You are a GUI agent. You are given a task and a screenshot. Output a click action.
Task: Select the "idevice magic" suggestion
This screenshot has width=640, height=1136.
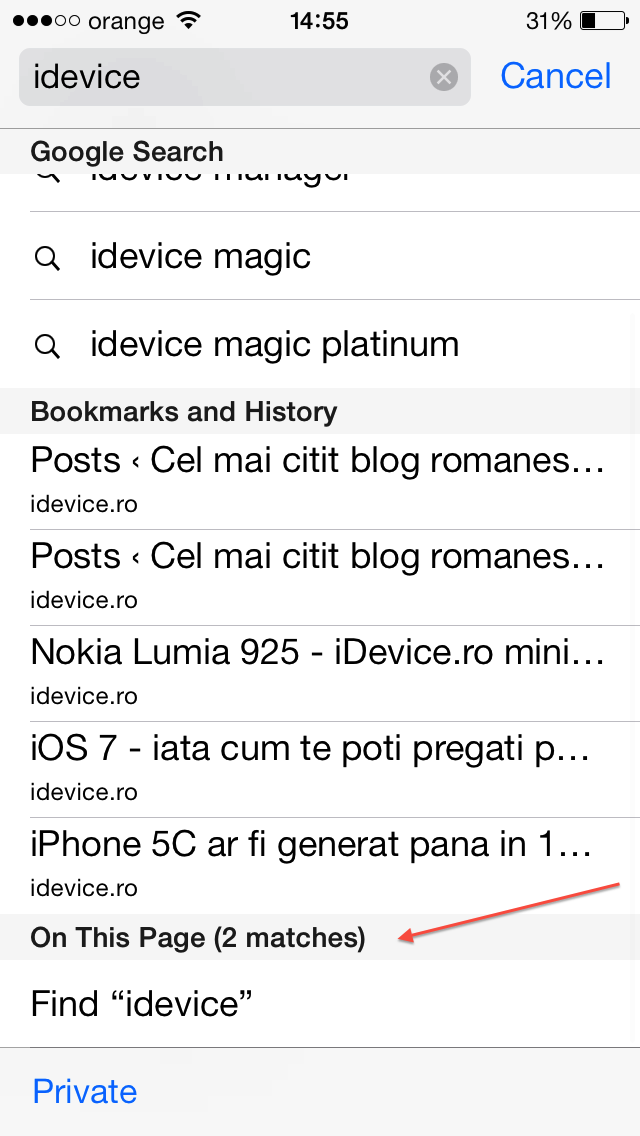[200, 257]
